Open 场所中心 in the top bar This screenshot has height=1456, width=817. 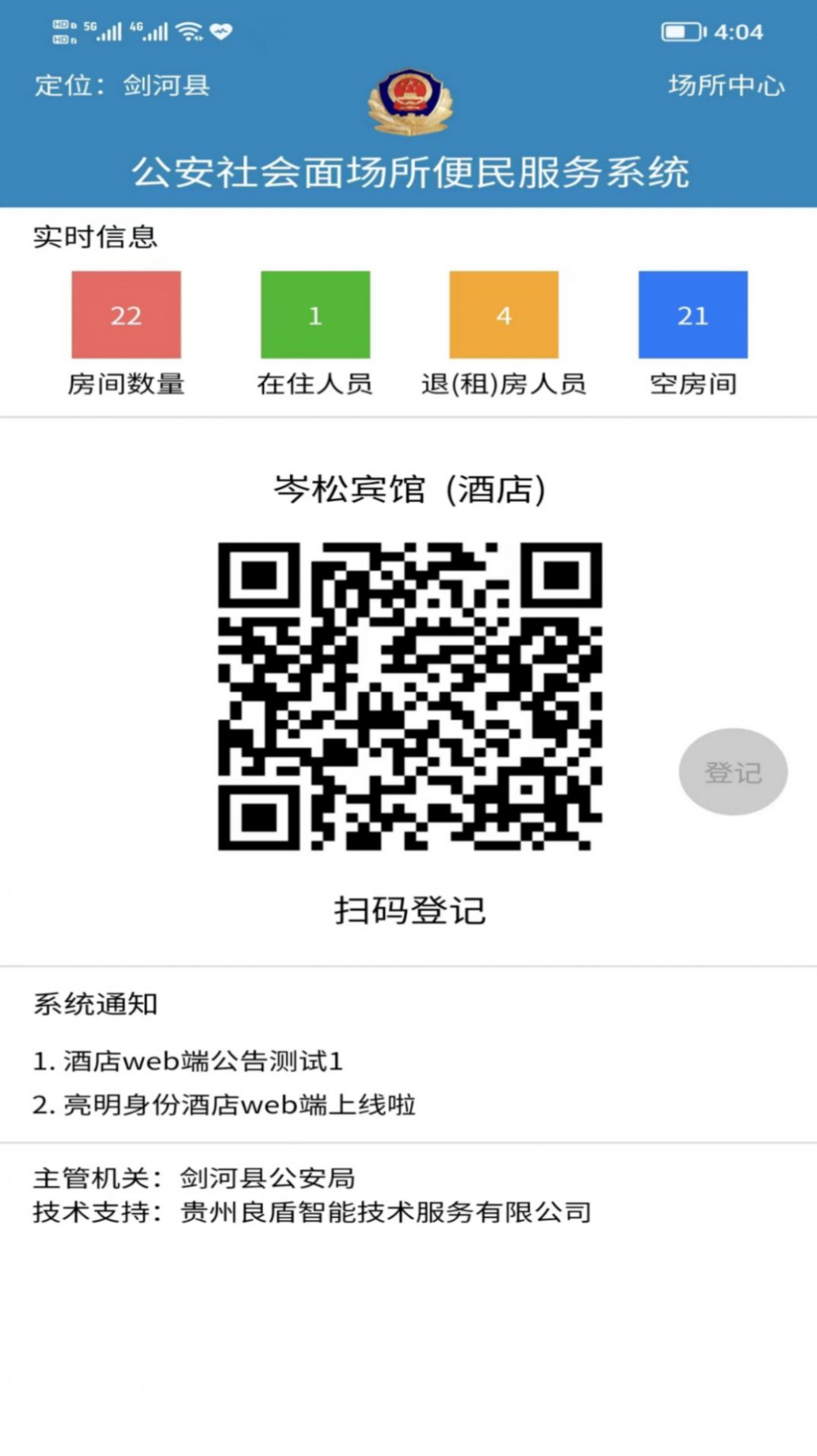point(726,86)
